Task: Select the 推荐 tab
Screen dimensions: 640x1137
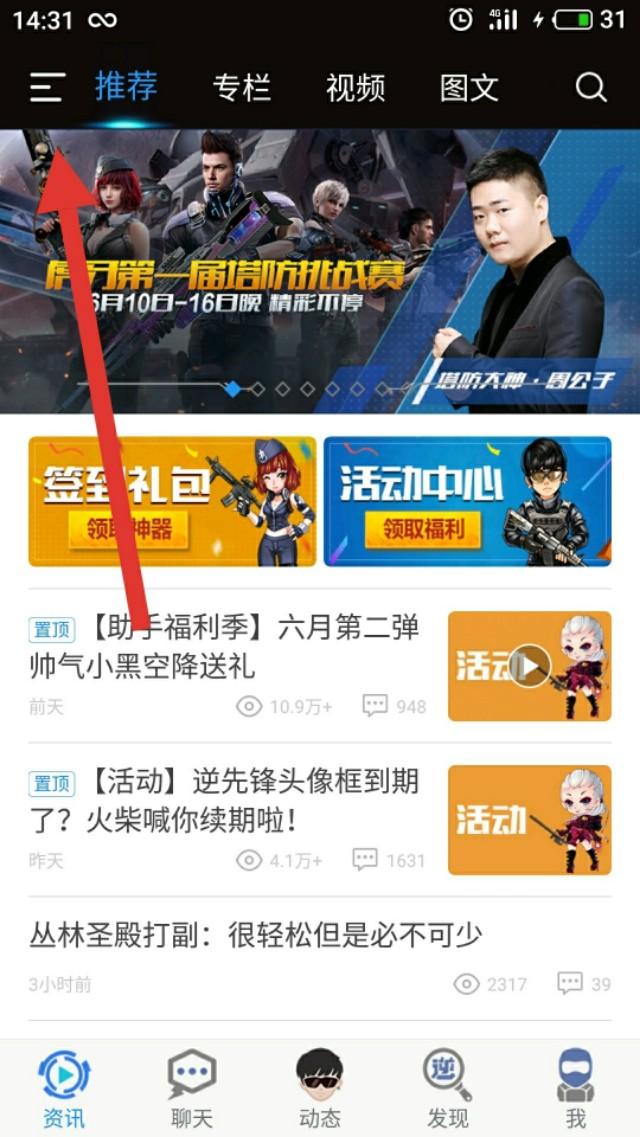Action: point(126,87)
